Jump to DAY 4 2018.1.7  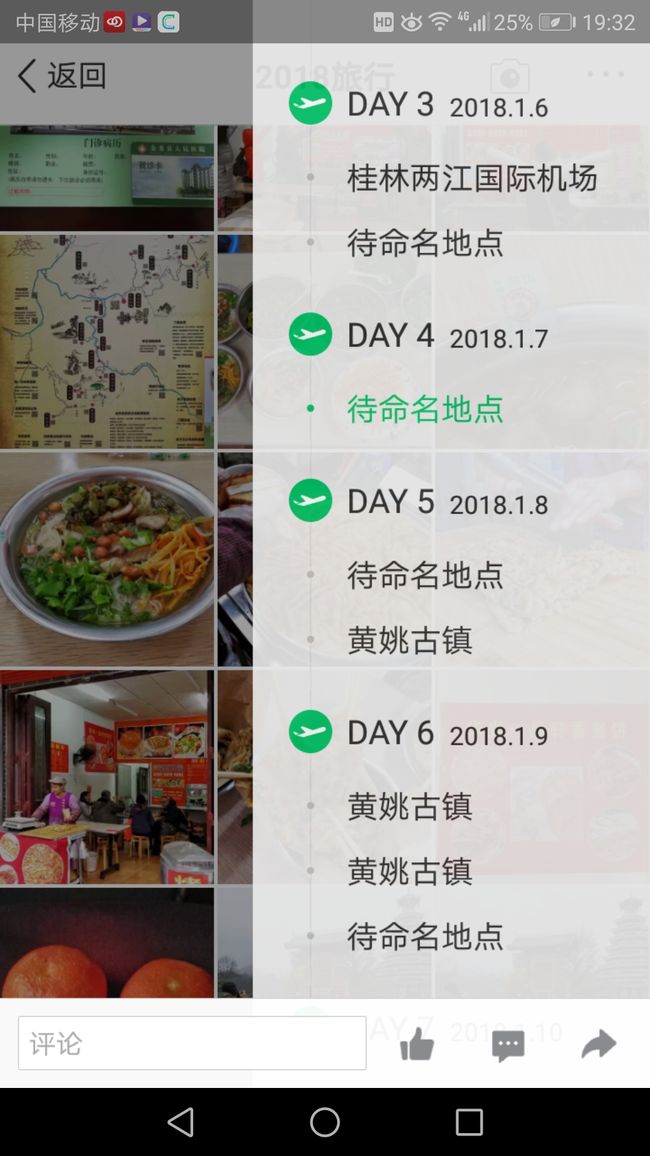tap(419, 335)
